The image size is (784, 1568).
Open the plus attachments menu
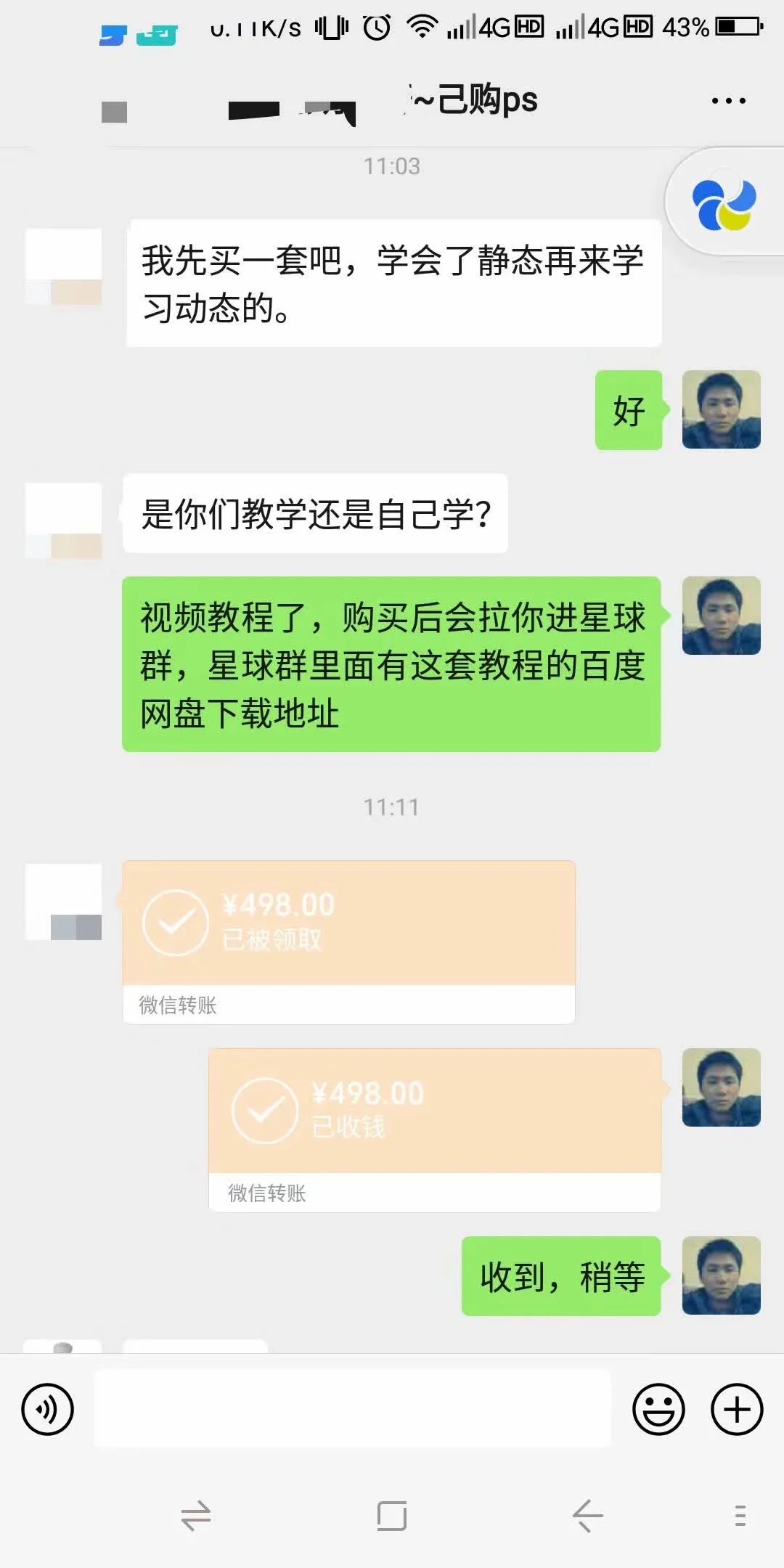click(737, 1409)
